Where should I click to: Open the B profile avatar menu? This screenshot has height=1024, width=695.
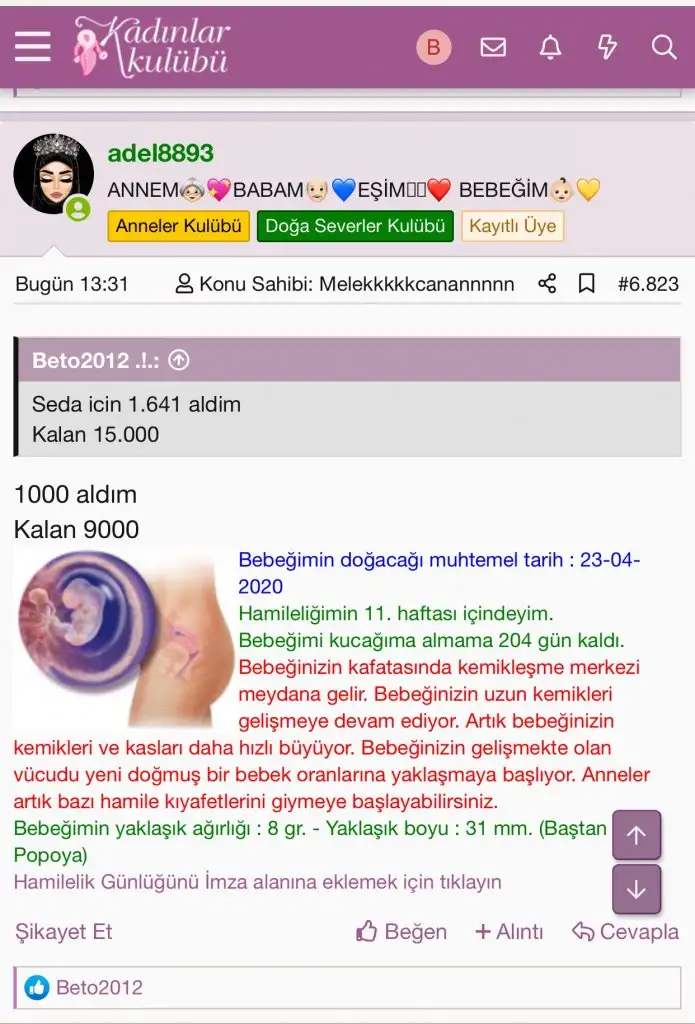coord(434,47)
